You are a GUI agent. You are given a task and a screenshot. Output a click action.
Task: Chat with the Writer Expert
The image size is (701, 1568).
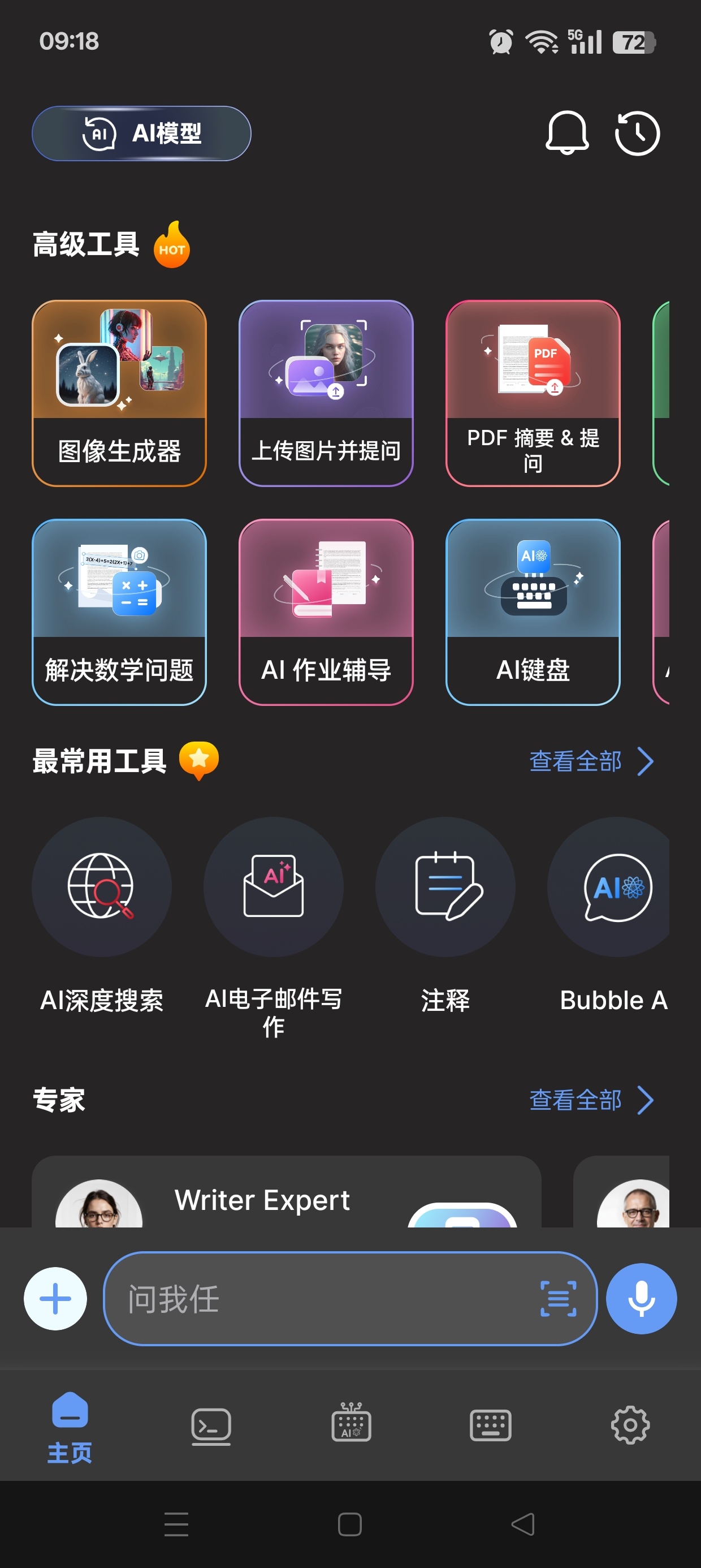pos(262,1200)
